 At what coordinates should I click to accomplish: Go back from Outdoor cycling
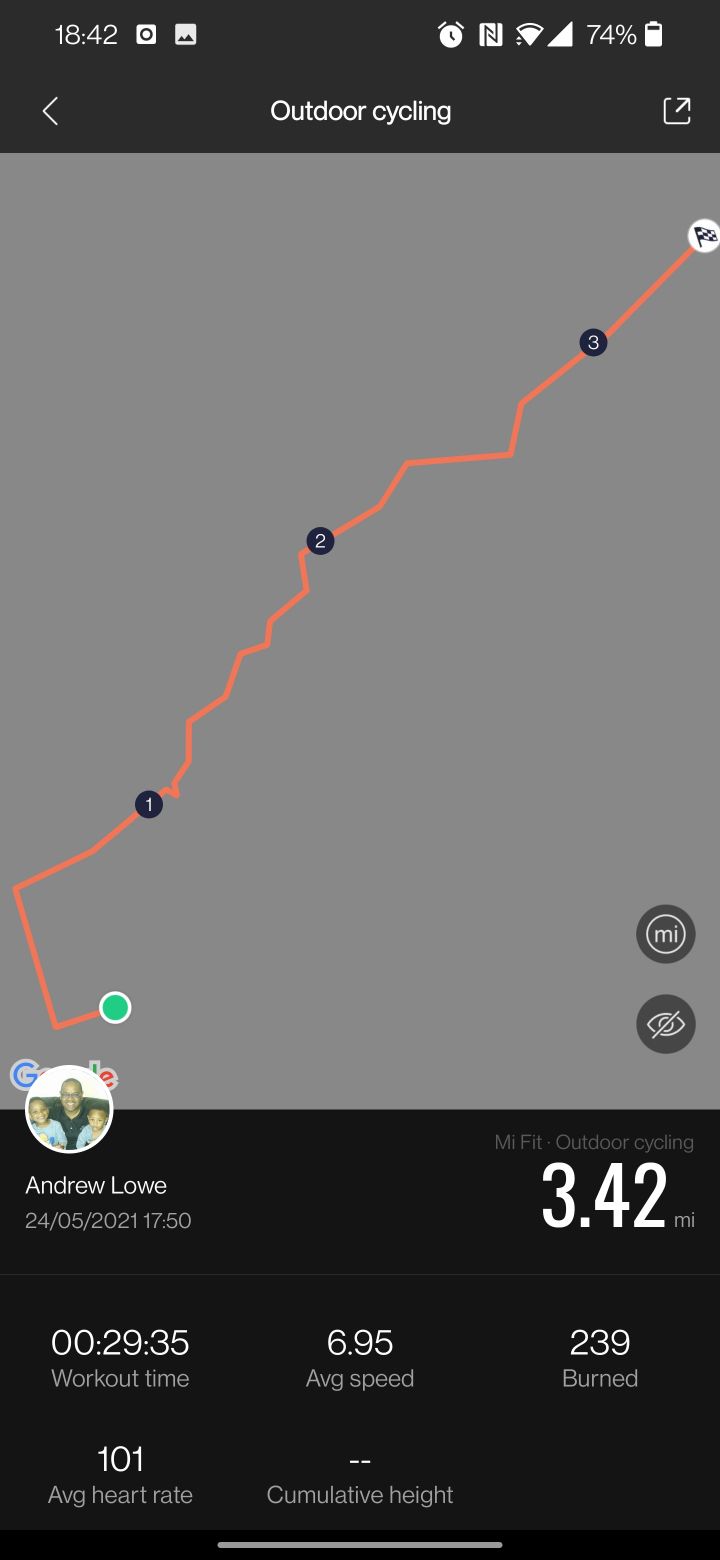tap(50, 111)
